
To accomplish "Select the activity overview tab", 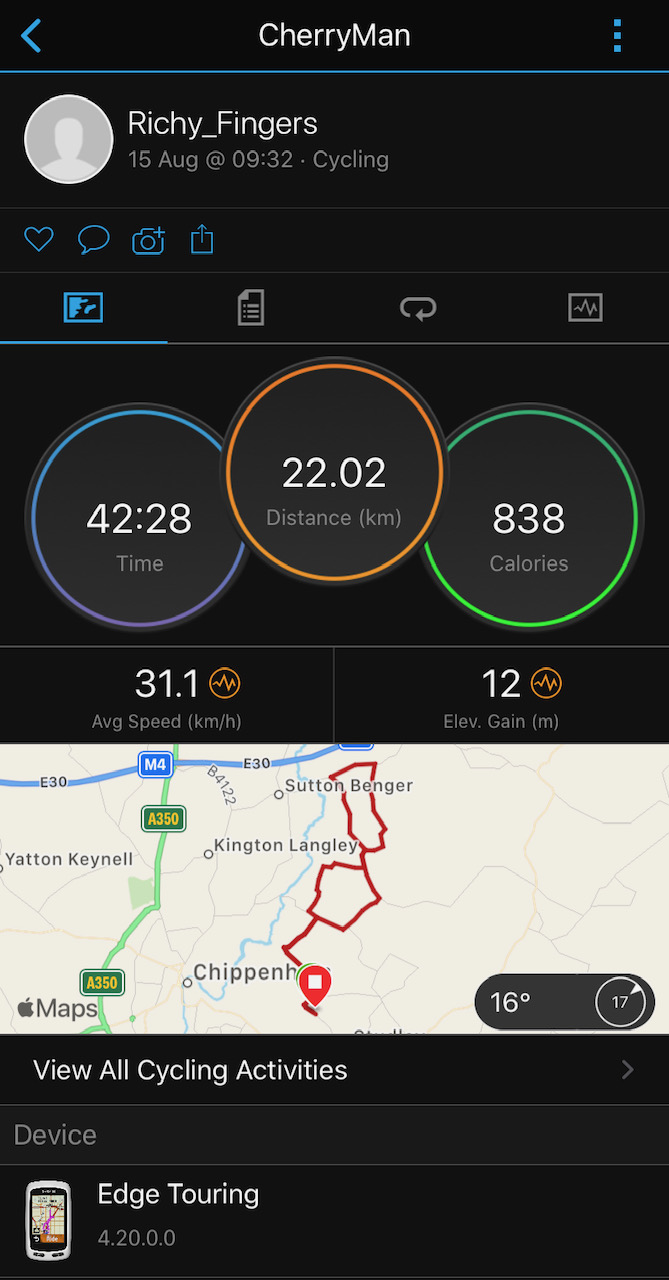I will [84, 308].
